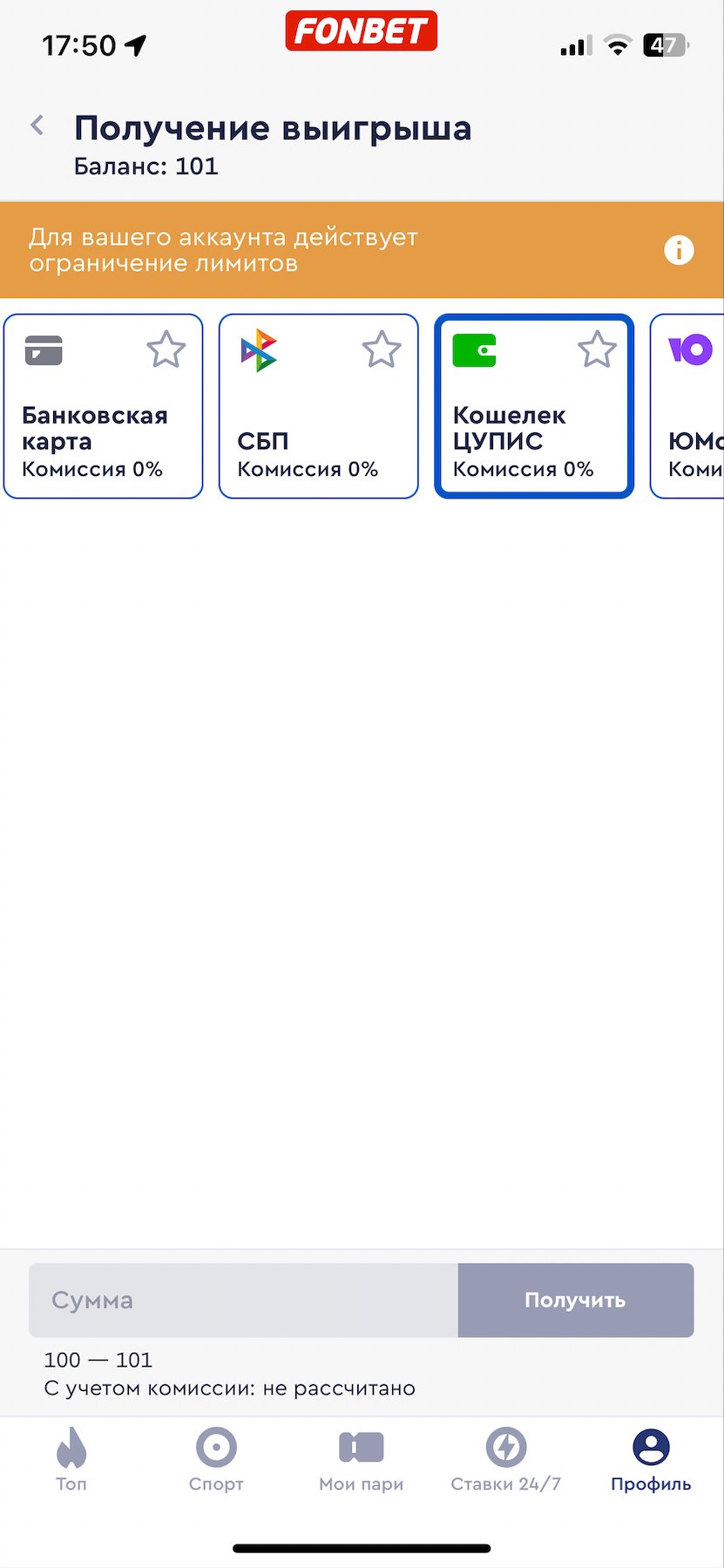Image resolution: width=724 pixels, height=1568 pixels.
Task: Tap the Получить button
Action: point(575,1300)
